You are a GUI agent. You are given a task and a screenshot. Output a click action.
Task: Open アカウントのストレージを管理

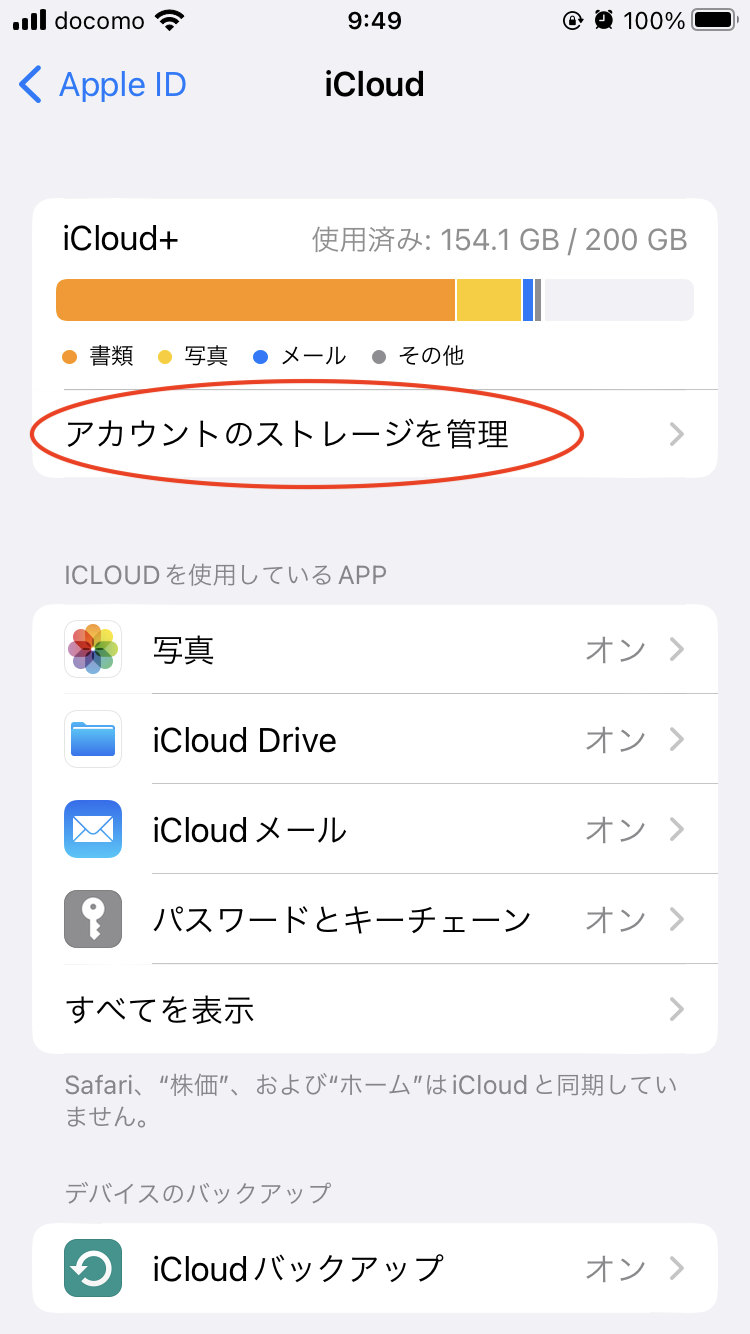click(x=375, y=434)
